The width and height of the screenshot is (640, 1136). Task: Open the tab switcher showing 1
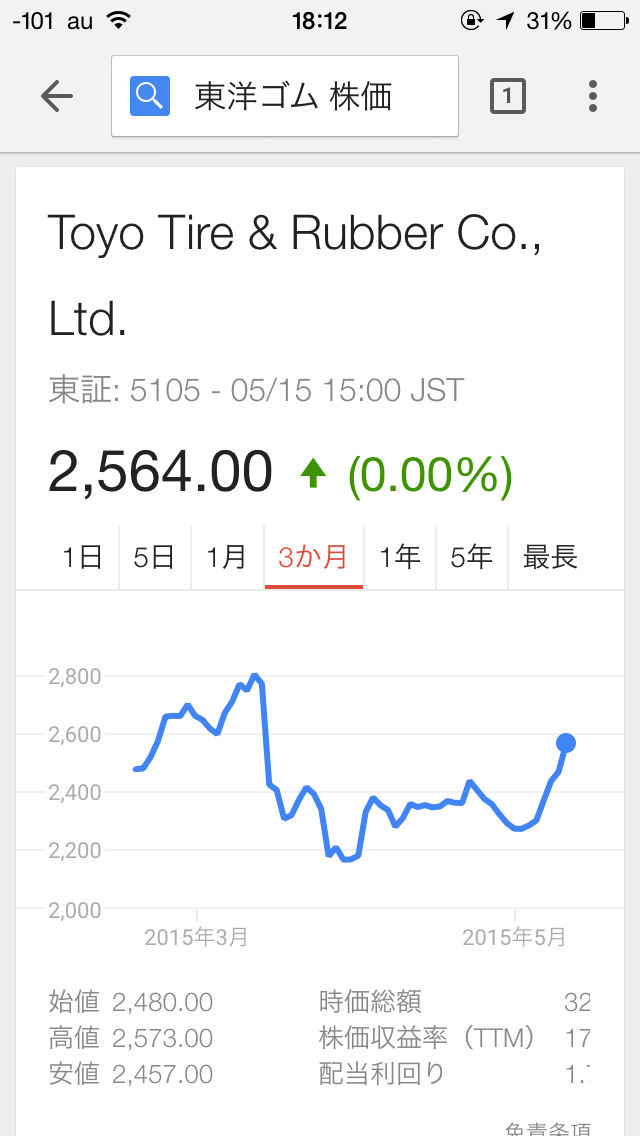[507, 96]
